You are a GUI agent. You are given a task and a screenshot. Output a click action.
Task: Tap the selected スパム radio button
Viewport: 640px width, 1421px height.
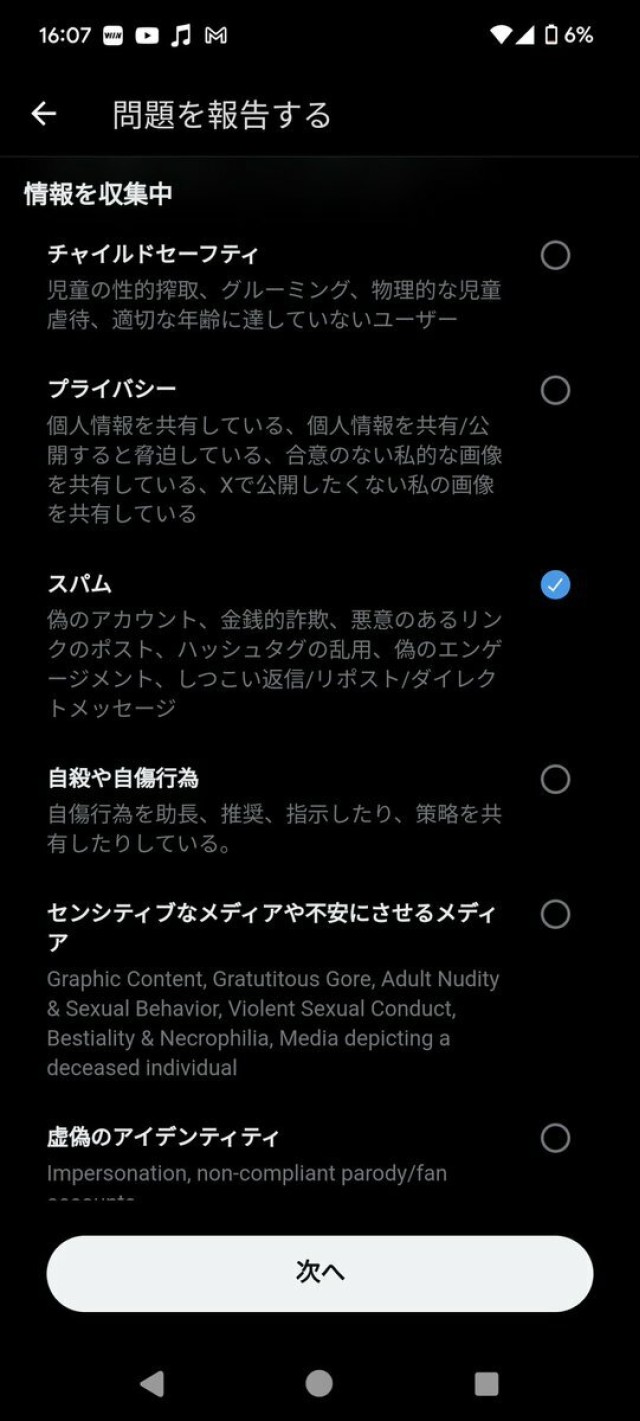click(555, 585)
